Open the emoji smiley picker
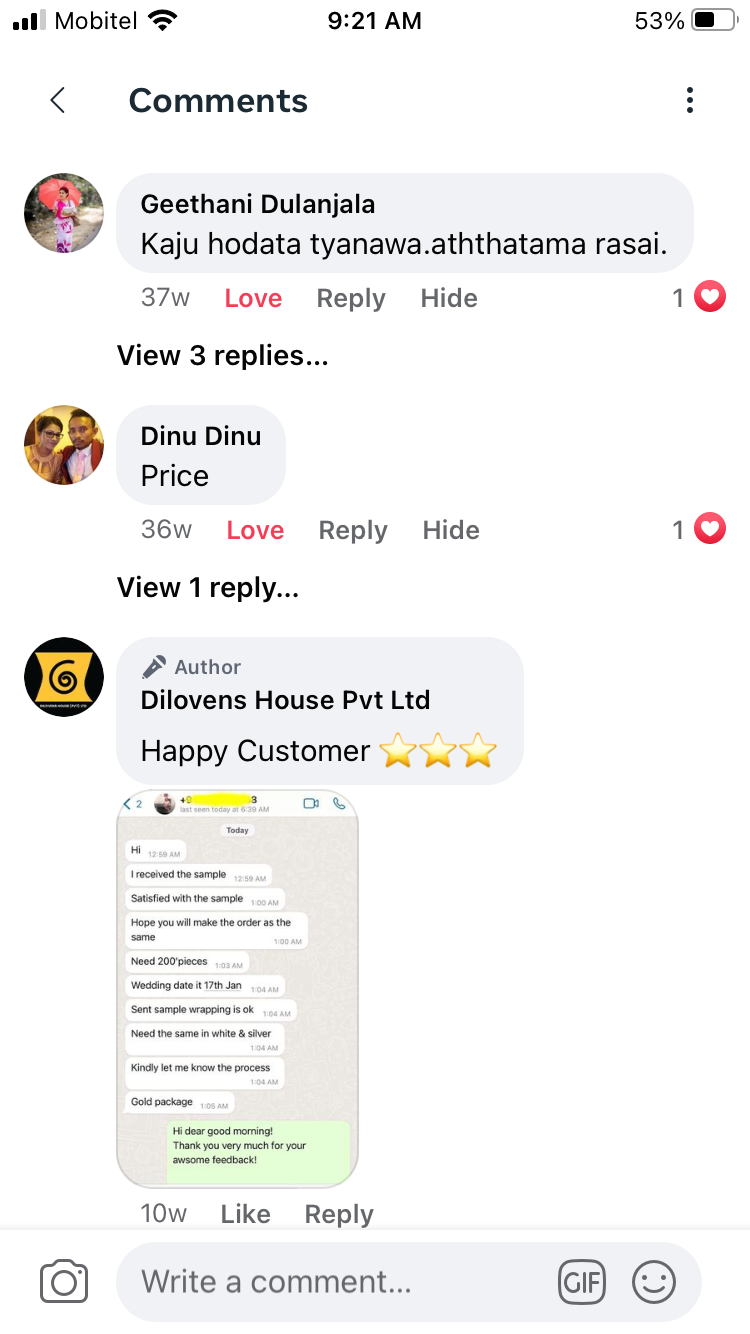This screenshot has height=1334, width=750. (x=654, y=1282)
